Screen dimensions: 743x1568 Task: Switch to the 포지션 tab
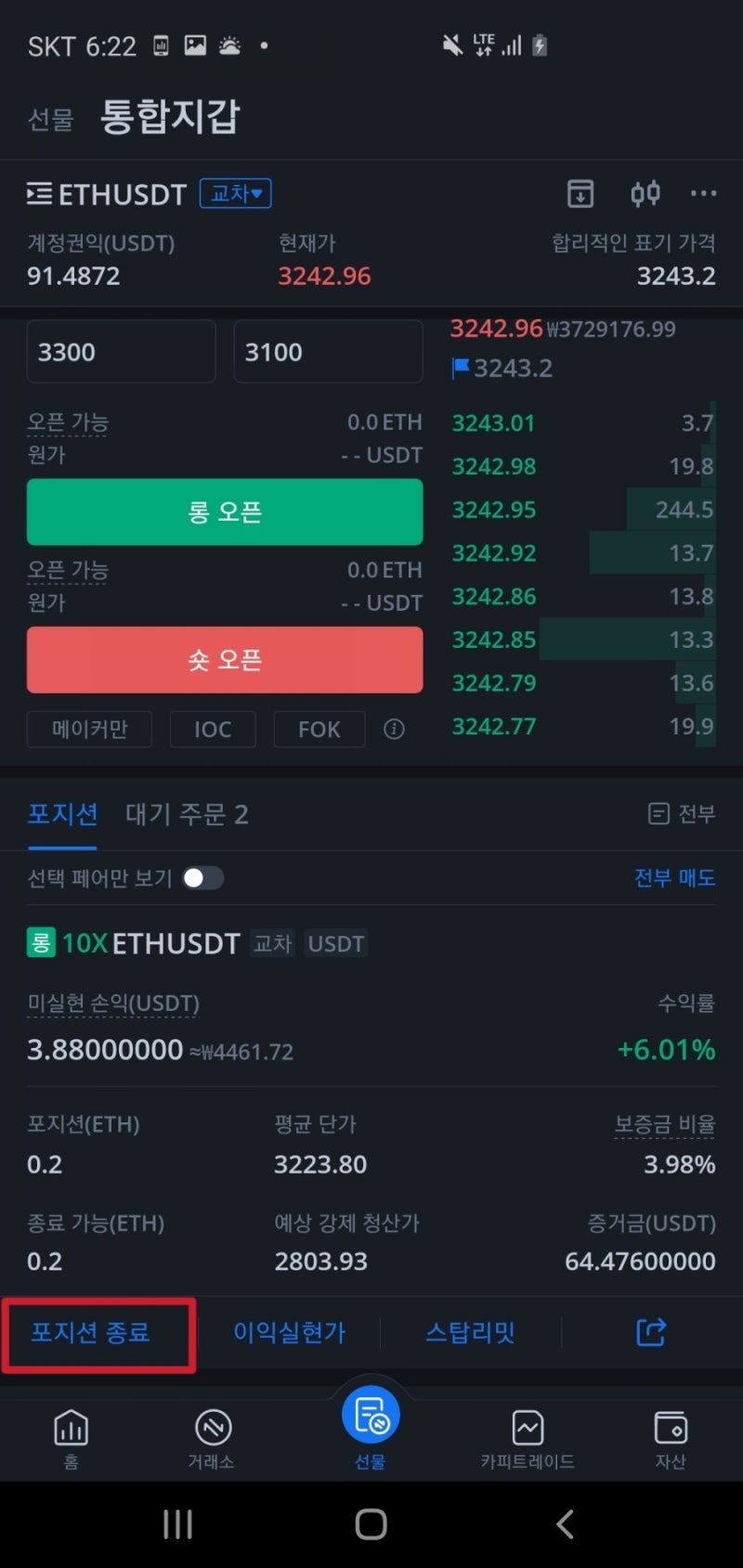pyautogui.click(x=61, y=814)
